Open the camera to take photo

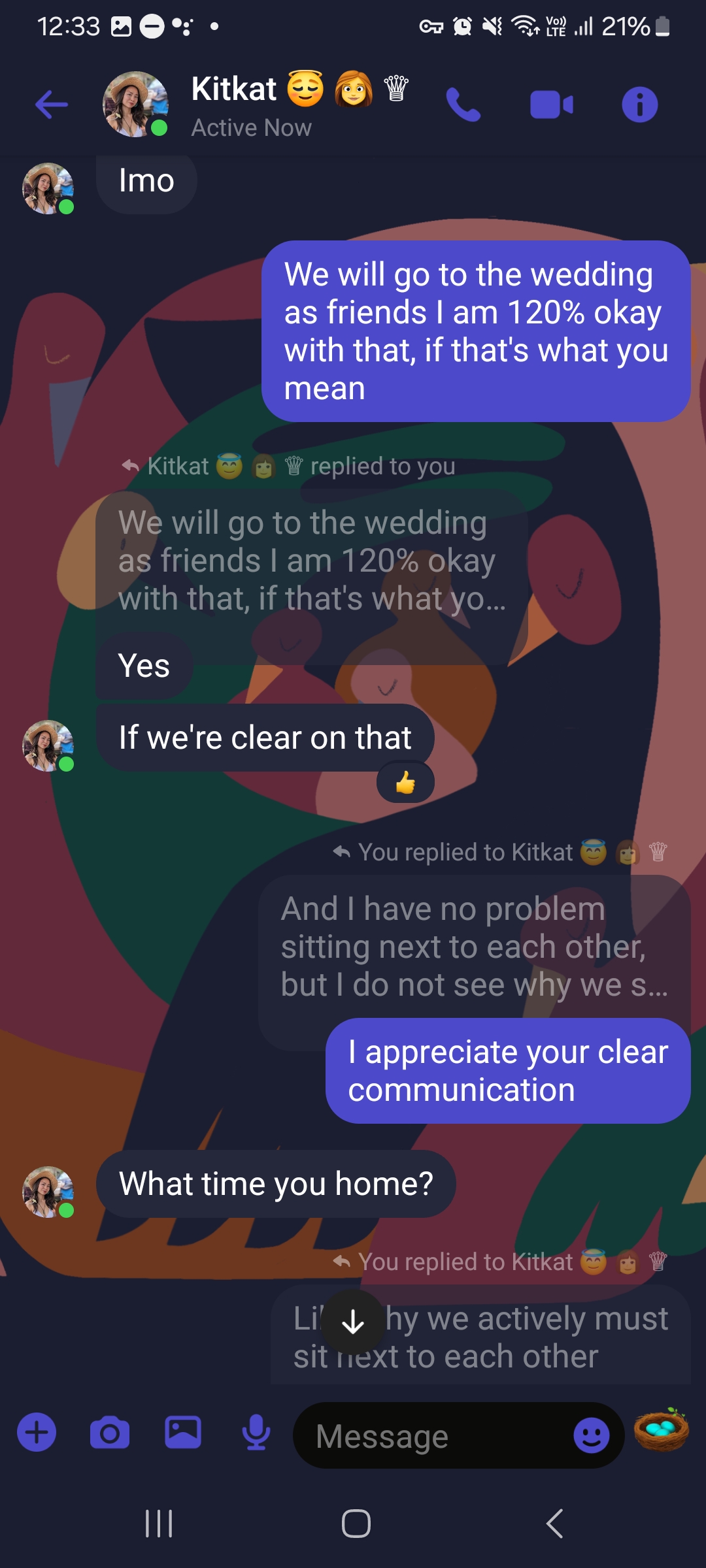(x=110, y=1433)
